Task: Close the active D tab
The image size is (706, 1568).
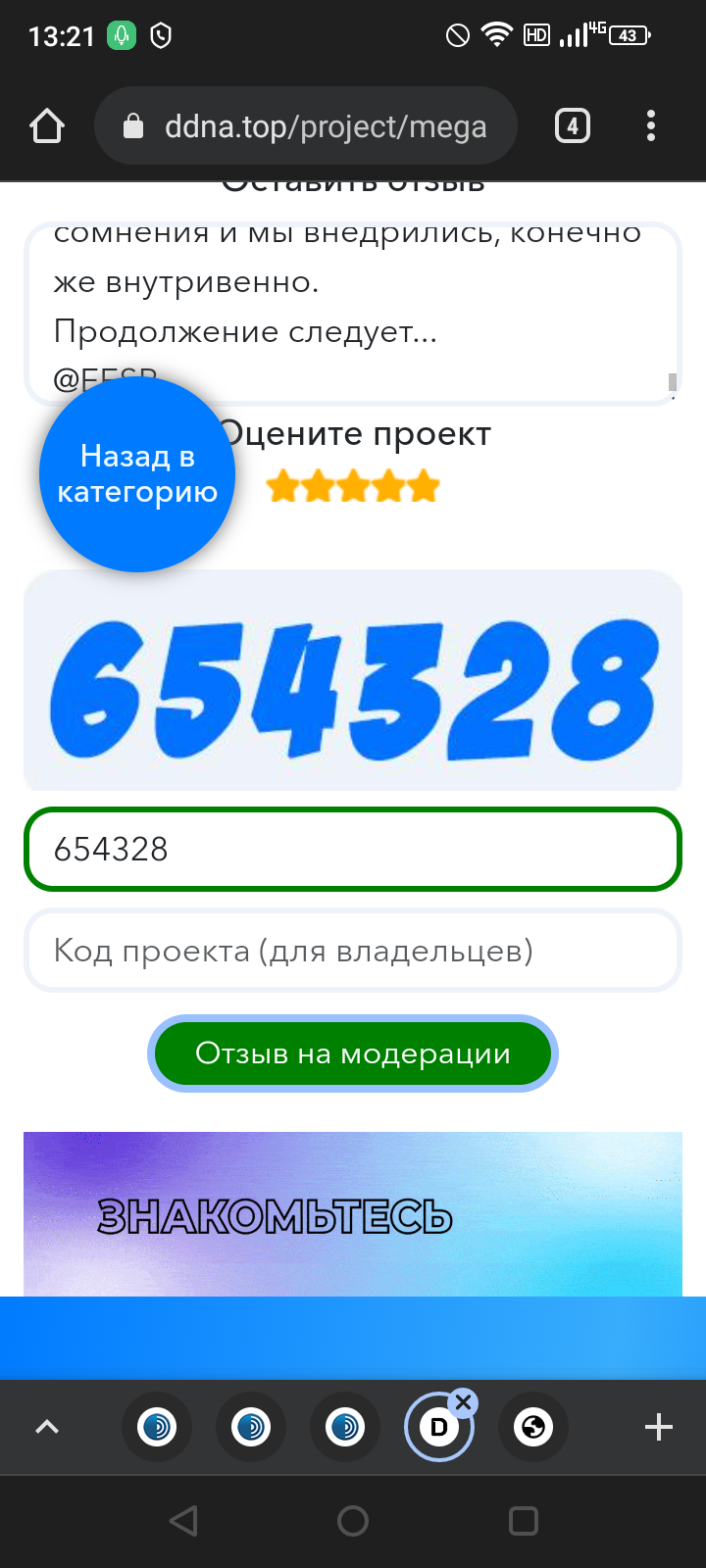Action: pyautogui.click(x=464, y=1402)
